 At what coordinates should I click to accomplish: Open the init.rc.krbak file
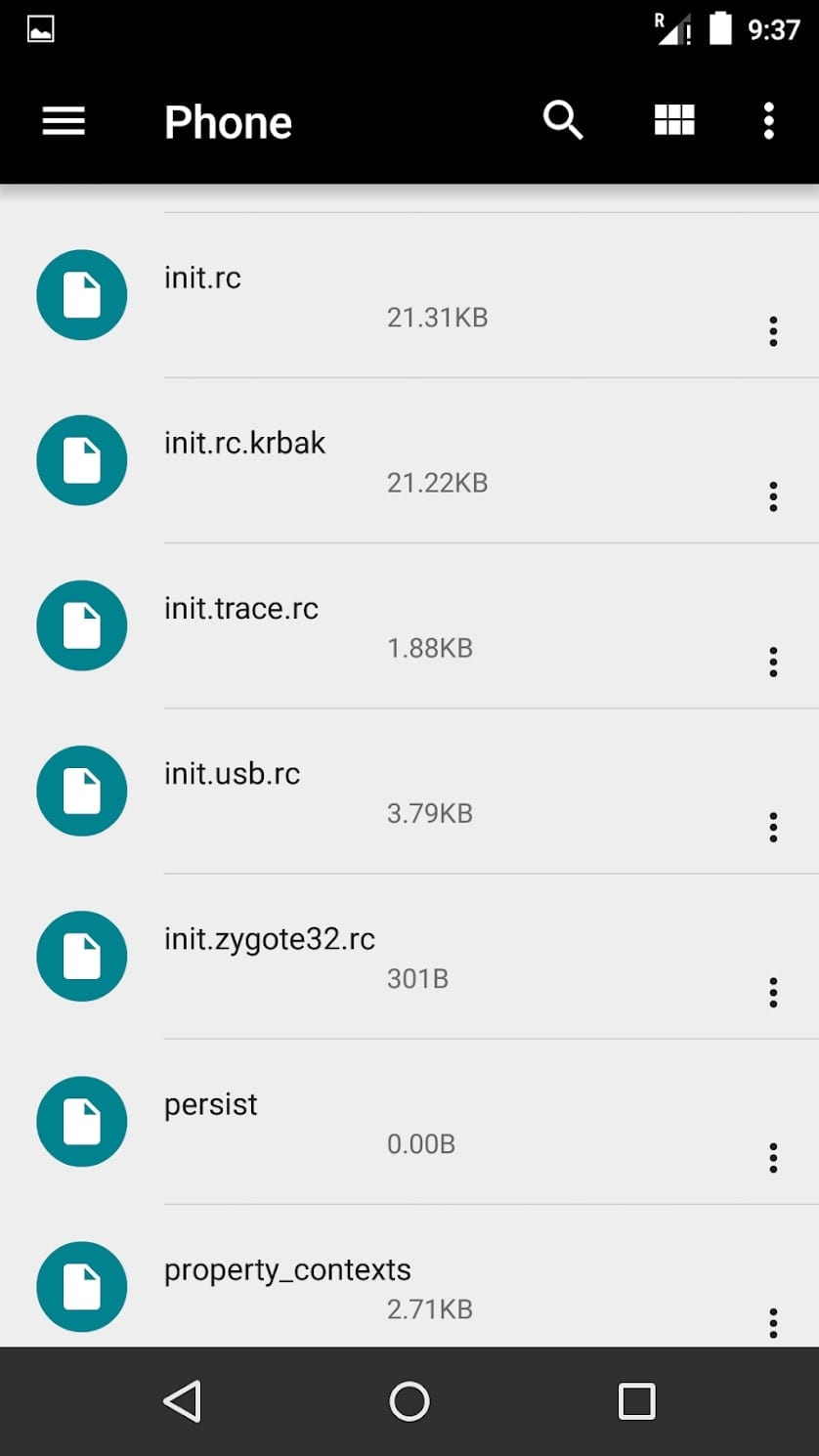tap(409, 460)
